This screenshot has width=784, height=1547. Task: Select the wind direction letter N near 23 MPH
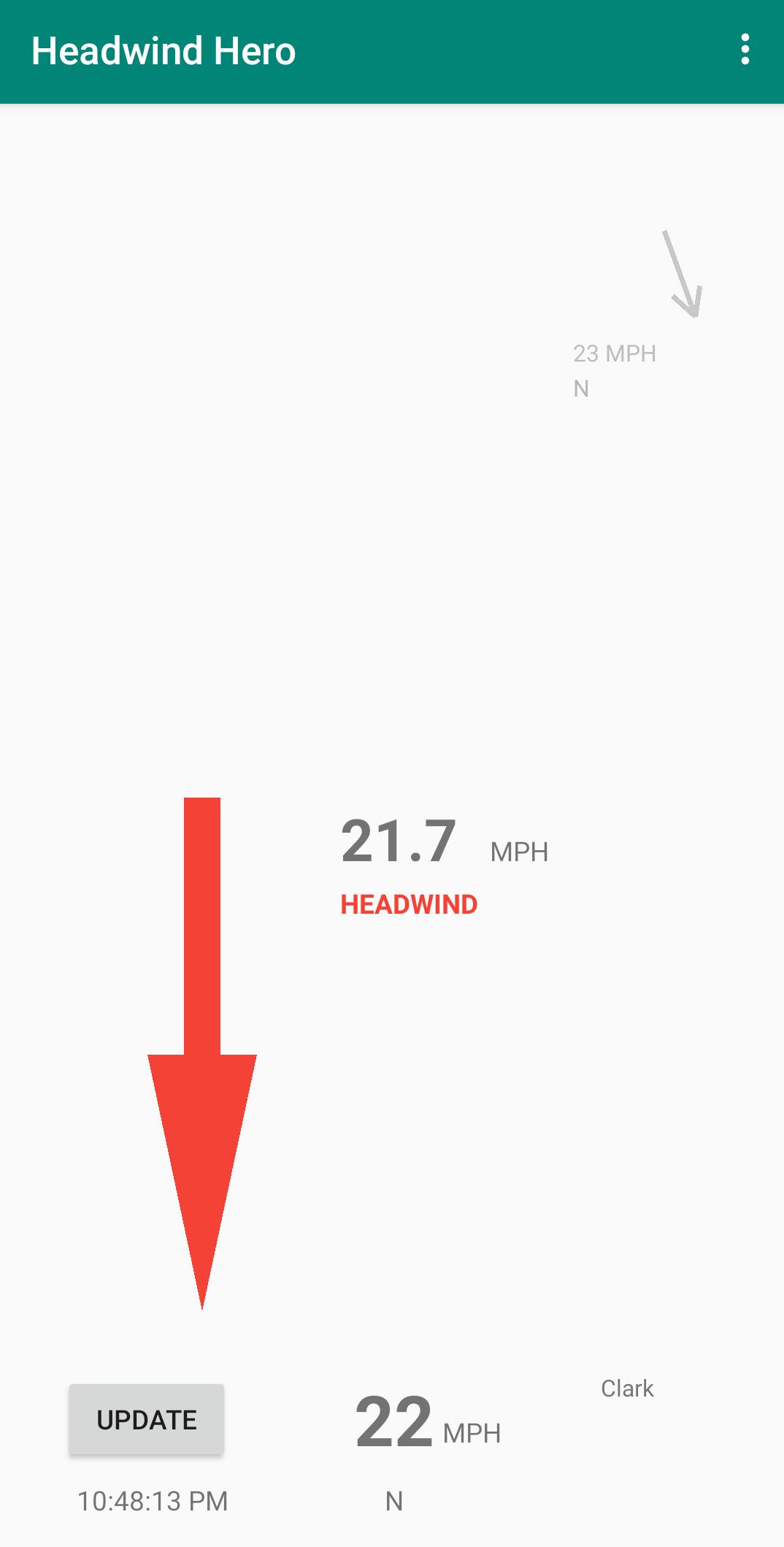580,389
